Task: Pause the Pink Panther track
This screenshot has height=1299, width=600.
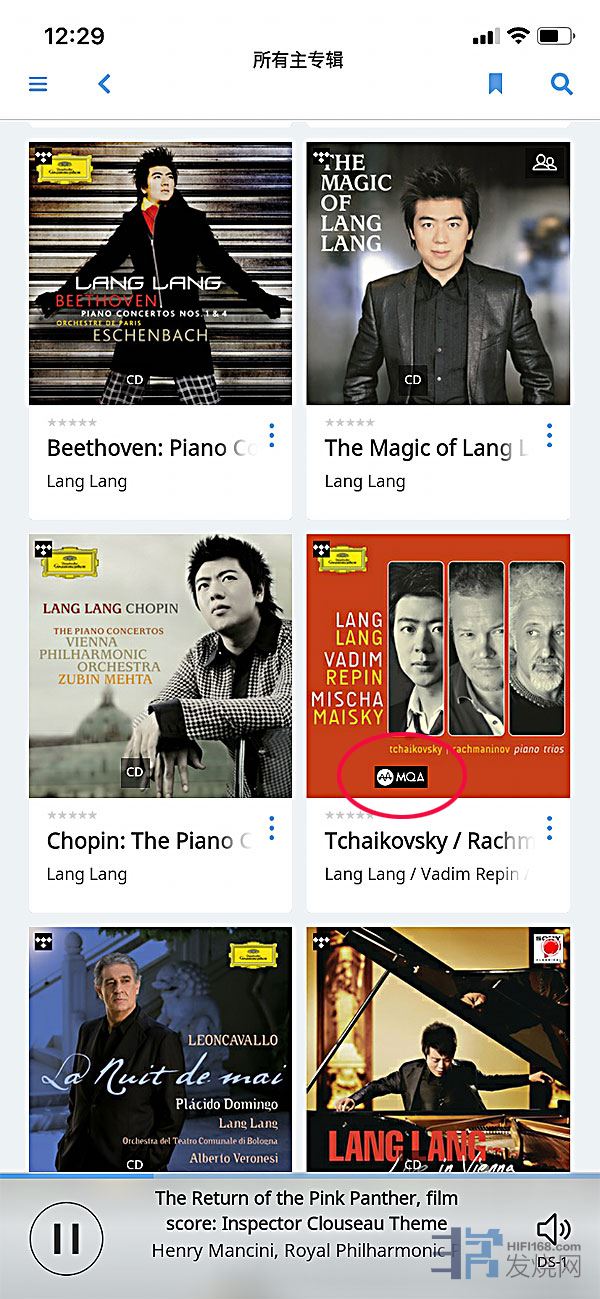Action: [66, 1238]
